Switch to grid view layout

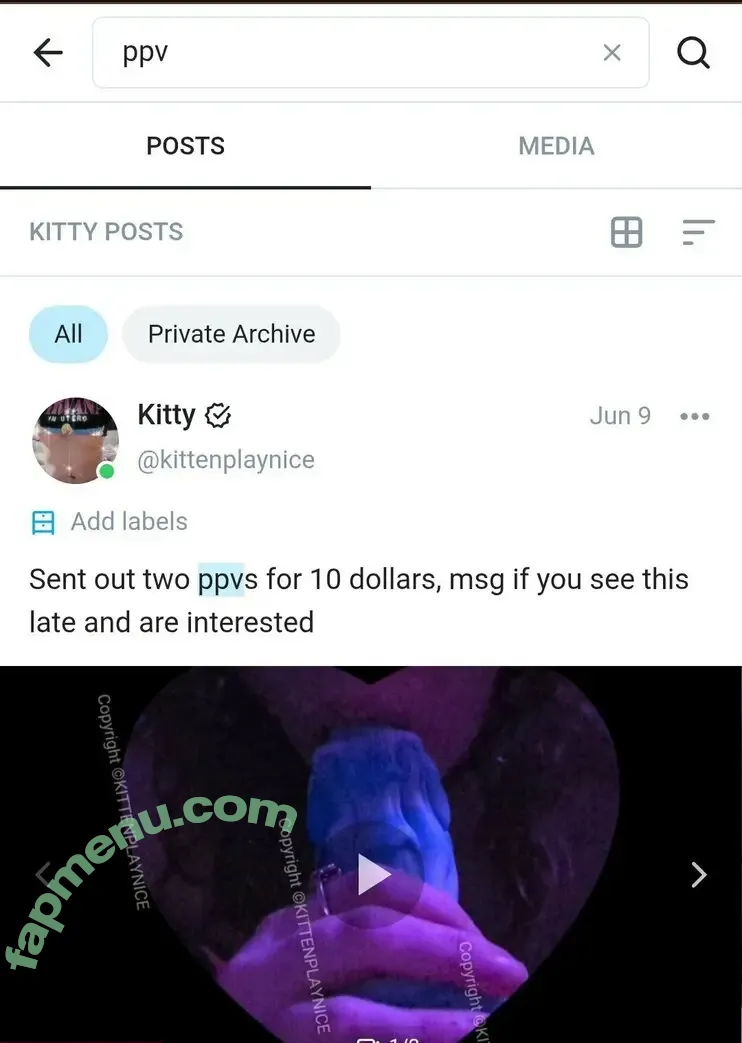(627, 232)
